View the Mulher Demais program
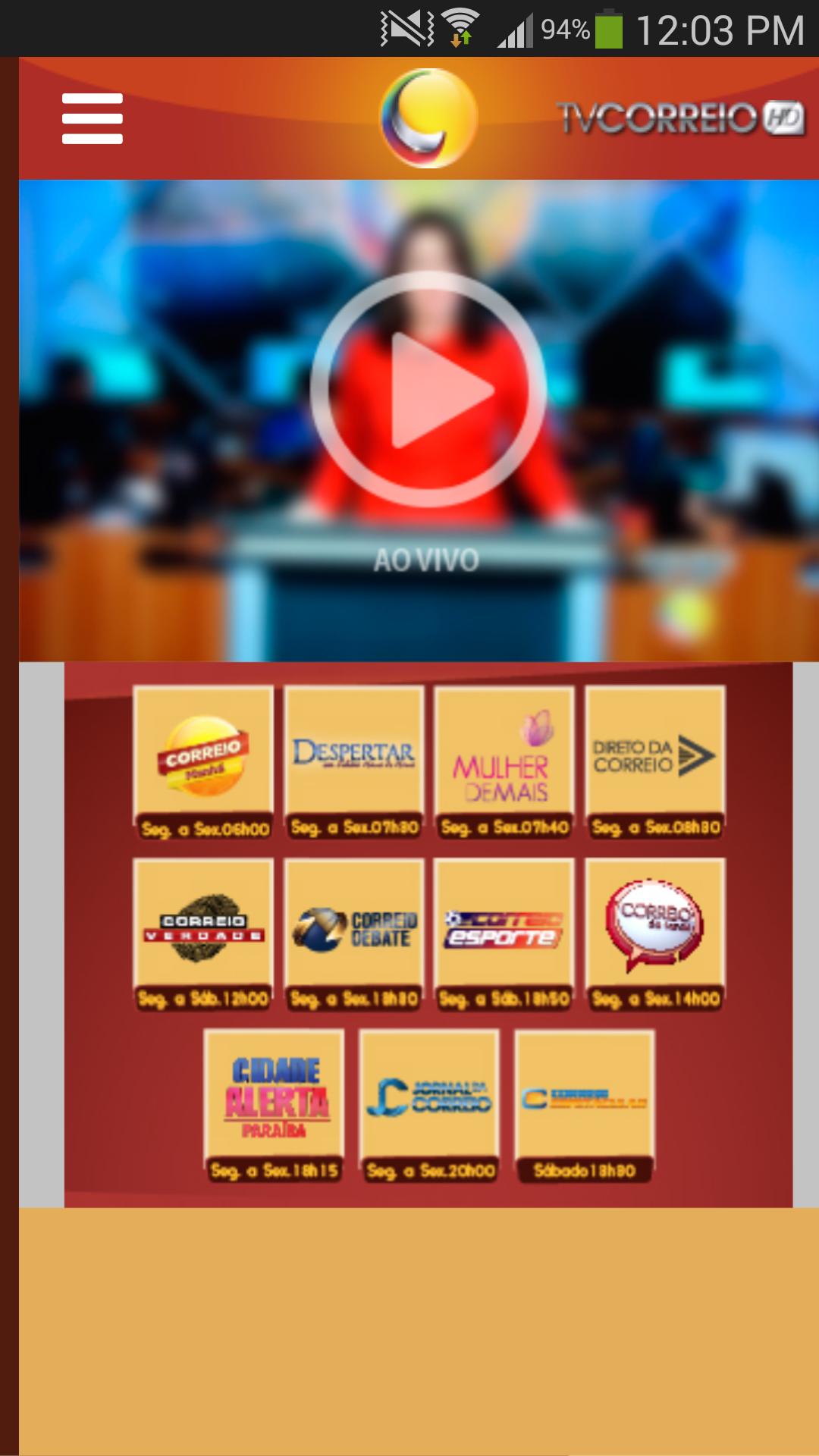819x1456 pixels. pos(504,761)
